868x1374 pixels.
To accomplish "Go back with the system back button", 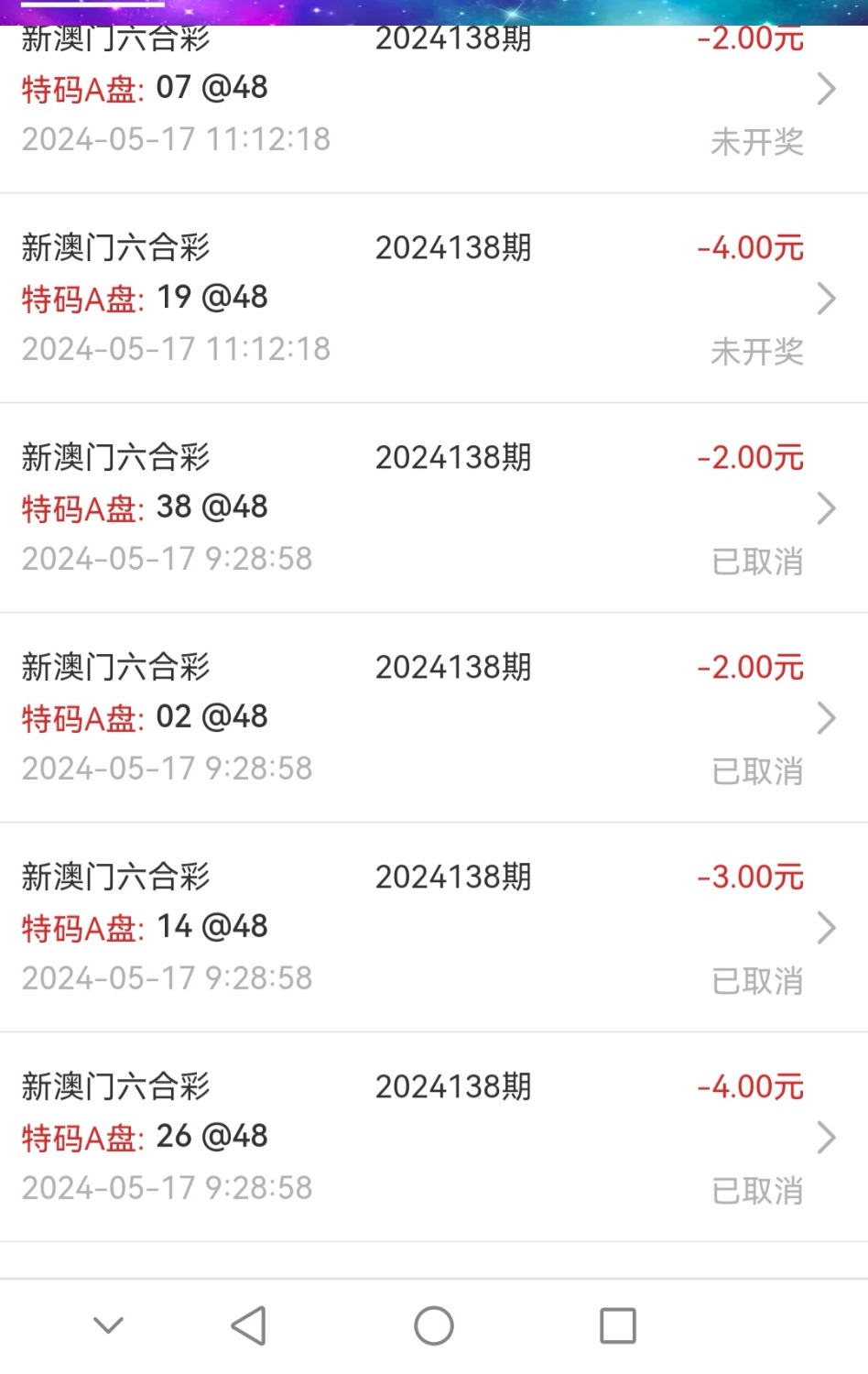I will [249, 1325].
